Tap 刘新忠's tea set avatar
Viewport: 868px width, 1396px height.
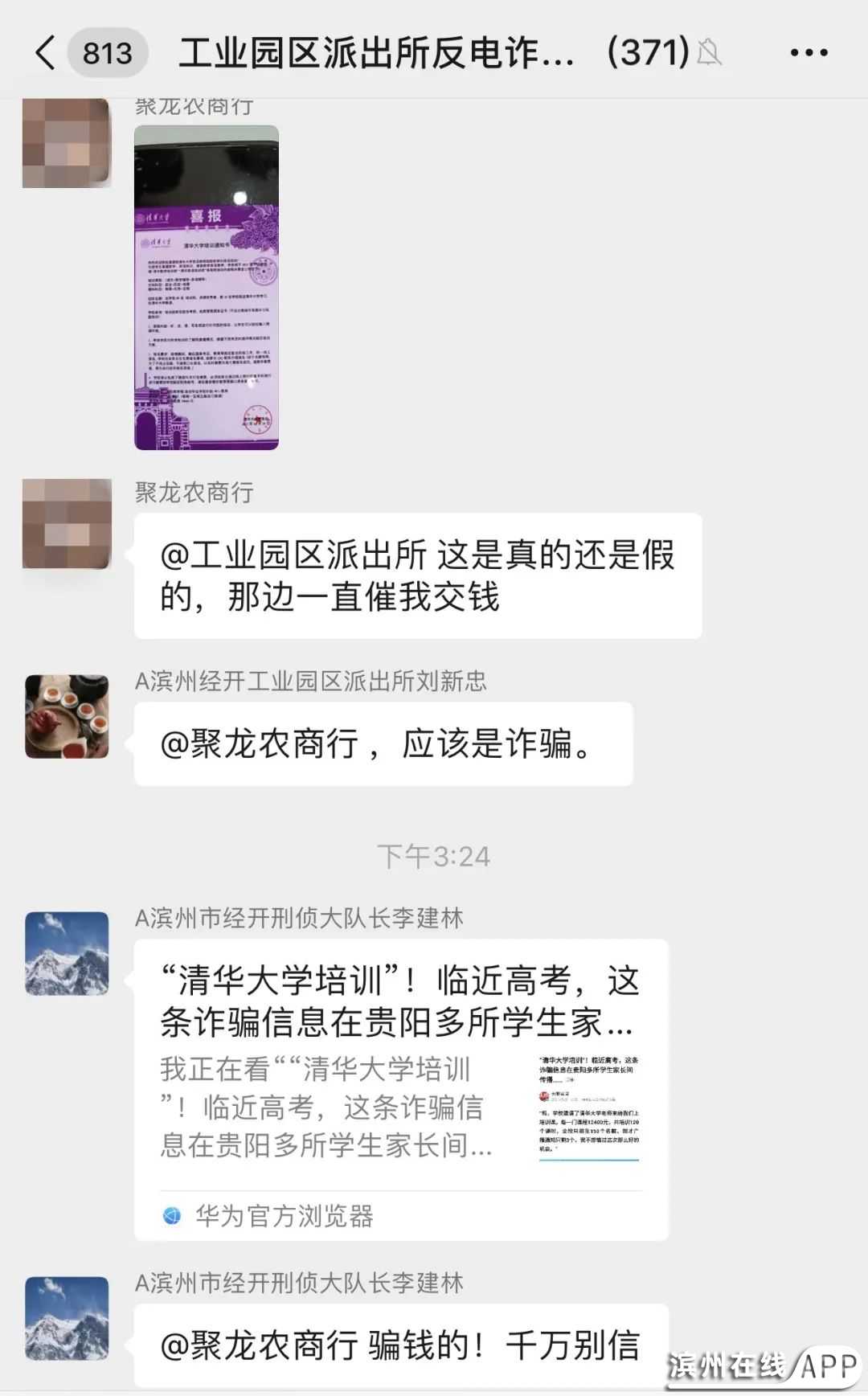(x=67, y=716)
